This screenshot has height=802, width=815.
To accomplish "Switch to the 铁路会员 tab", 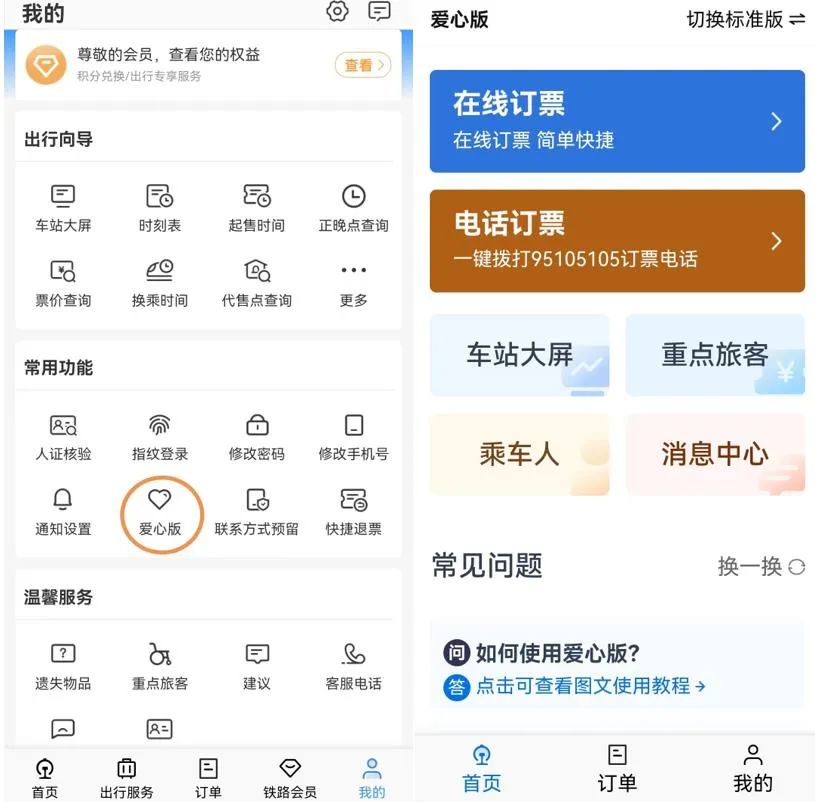I will [x=290, y=778].
